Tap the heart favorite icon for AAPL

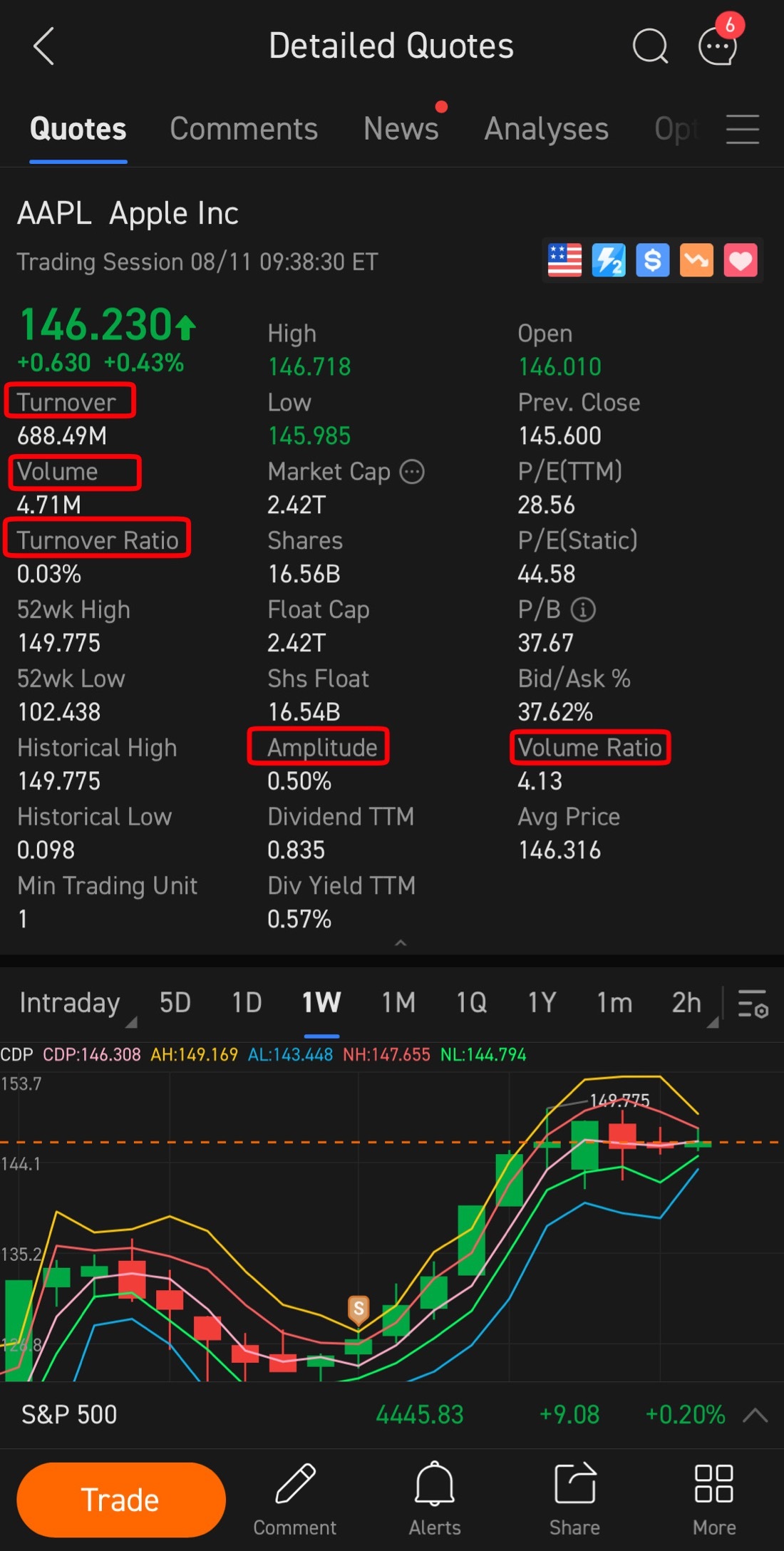[741, 260]
